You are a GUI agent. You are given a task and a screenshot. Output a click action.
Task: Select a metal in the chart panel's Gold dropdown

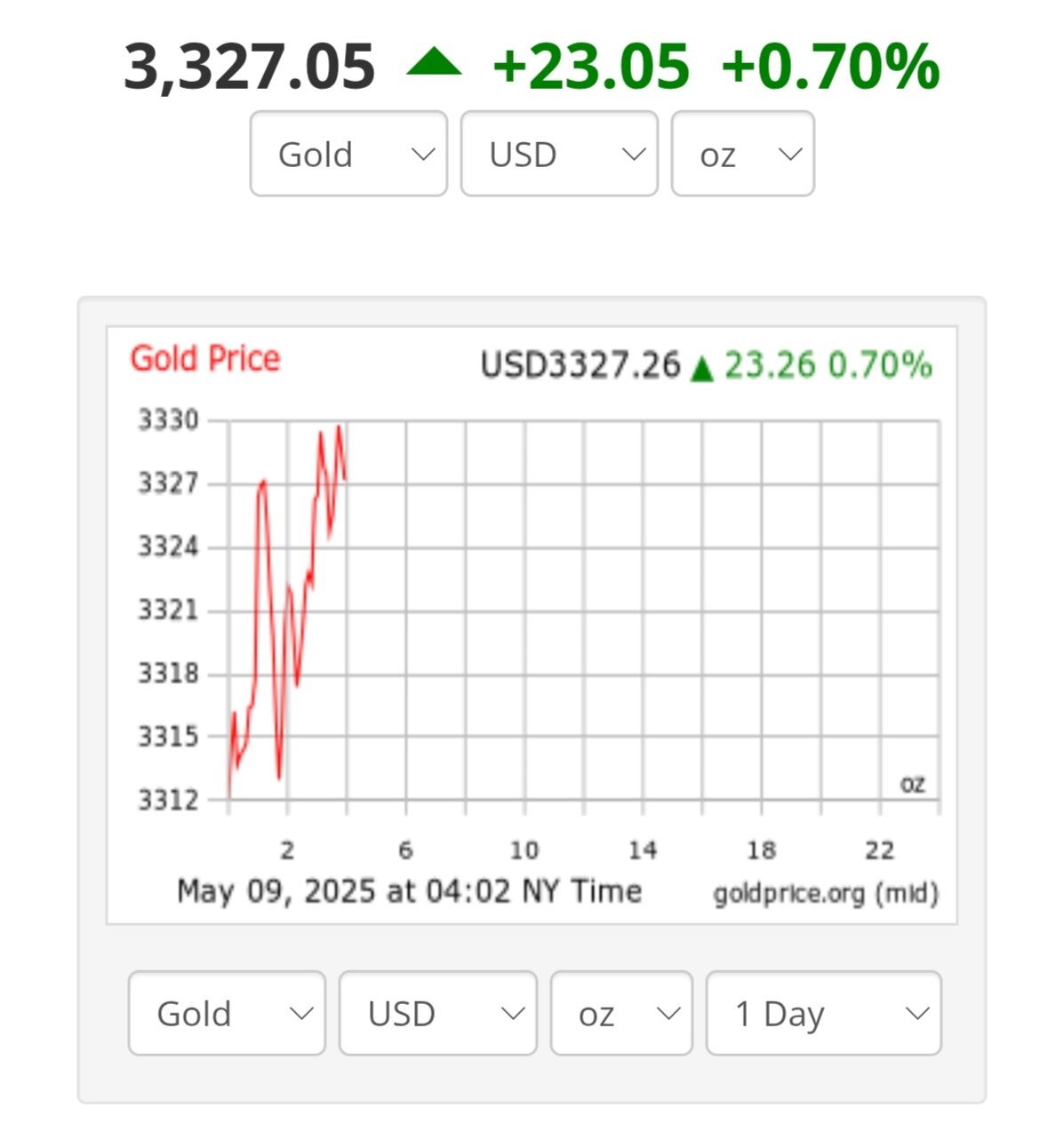[227, 1013]
